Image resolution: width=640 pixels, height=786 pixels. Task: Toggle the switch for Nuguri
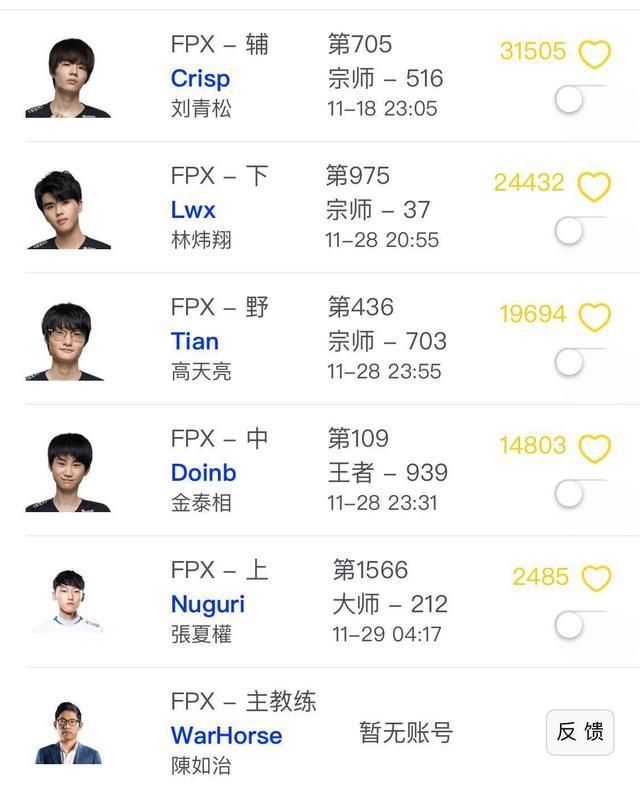[579, 625]
